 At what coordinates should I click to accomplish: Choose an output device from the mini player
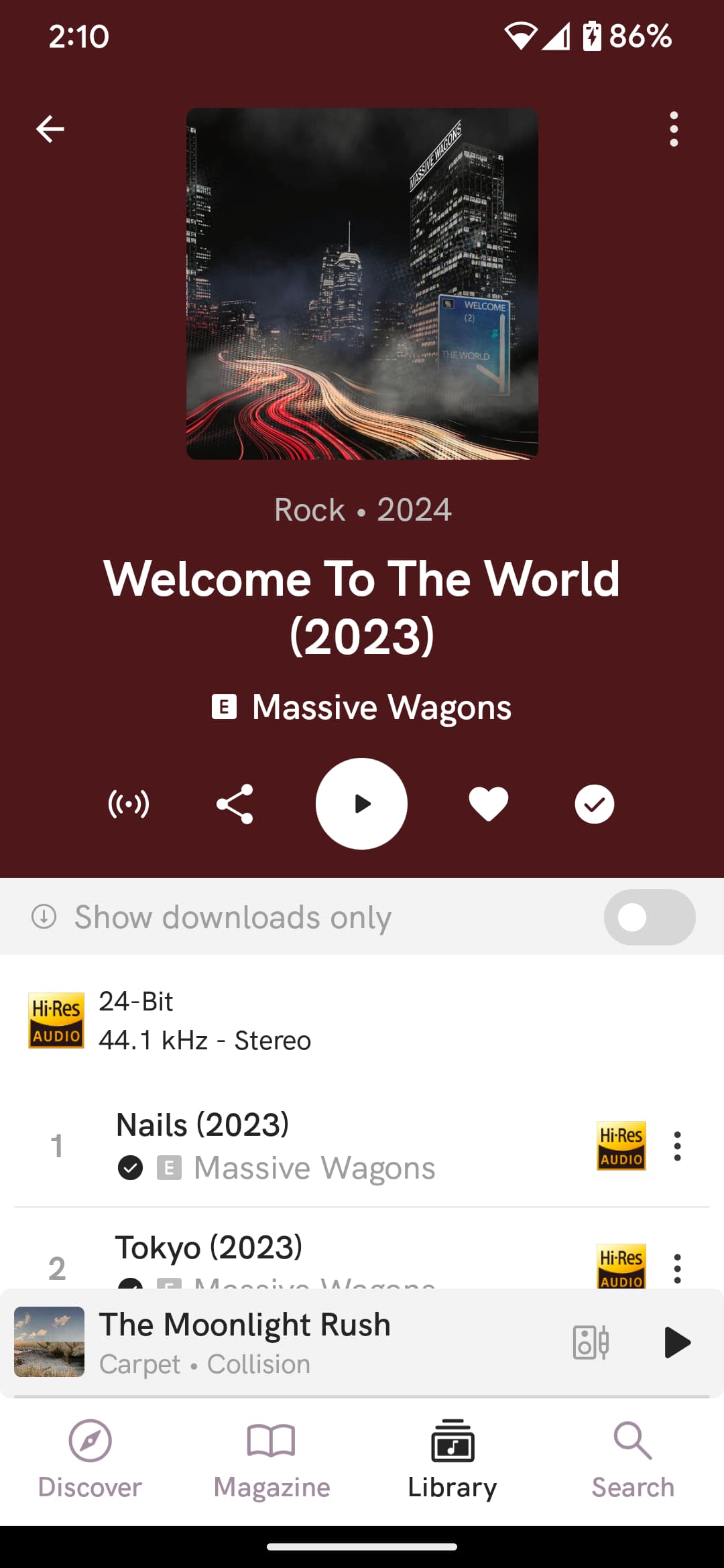[x=591, y=1342]
